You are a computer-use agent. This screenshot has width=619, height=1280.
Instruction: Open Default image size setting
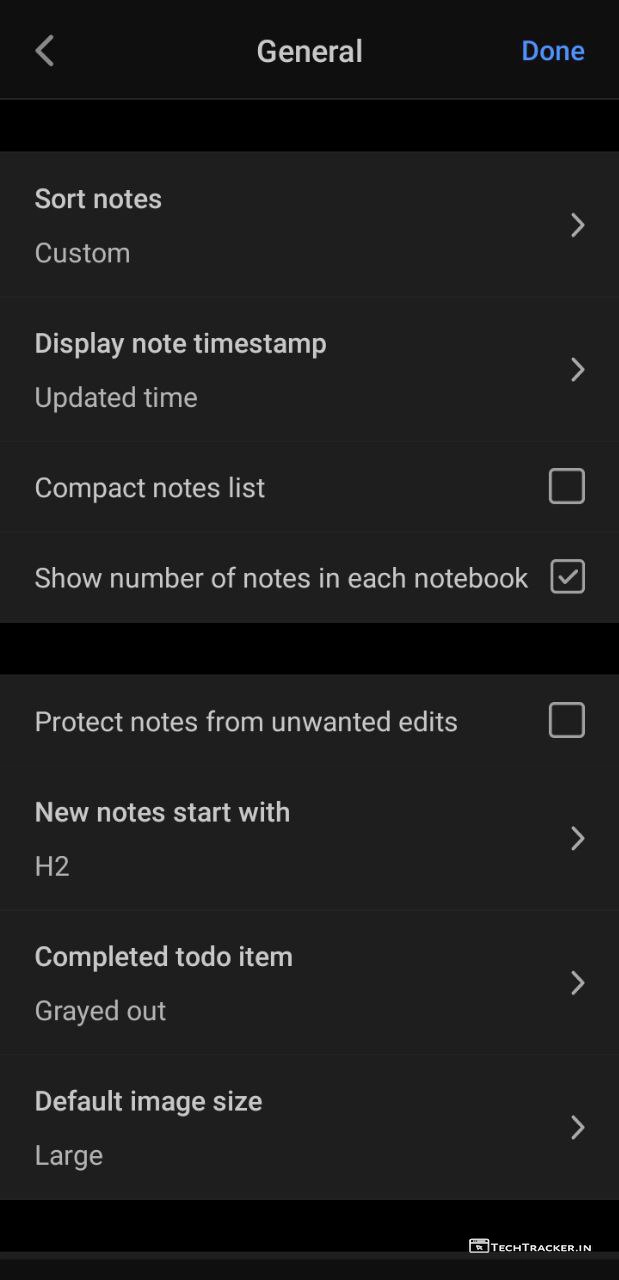309,1127
